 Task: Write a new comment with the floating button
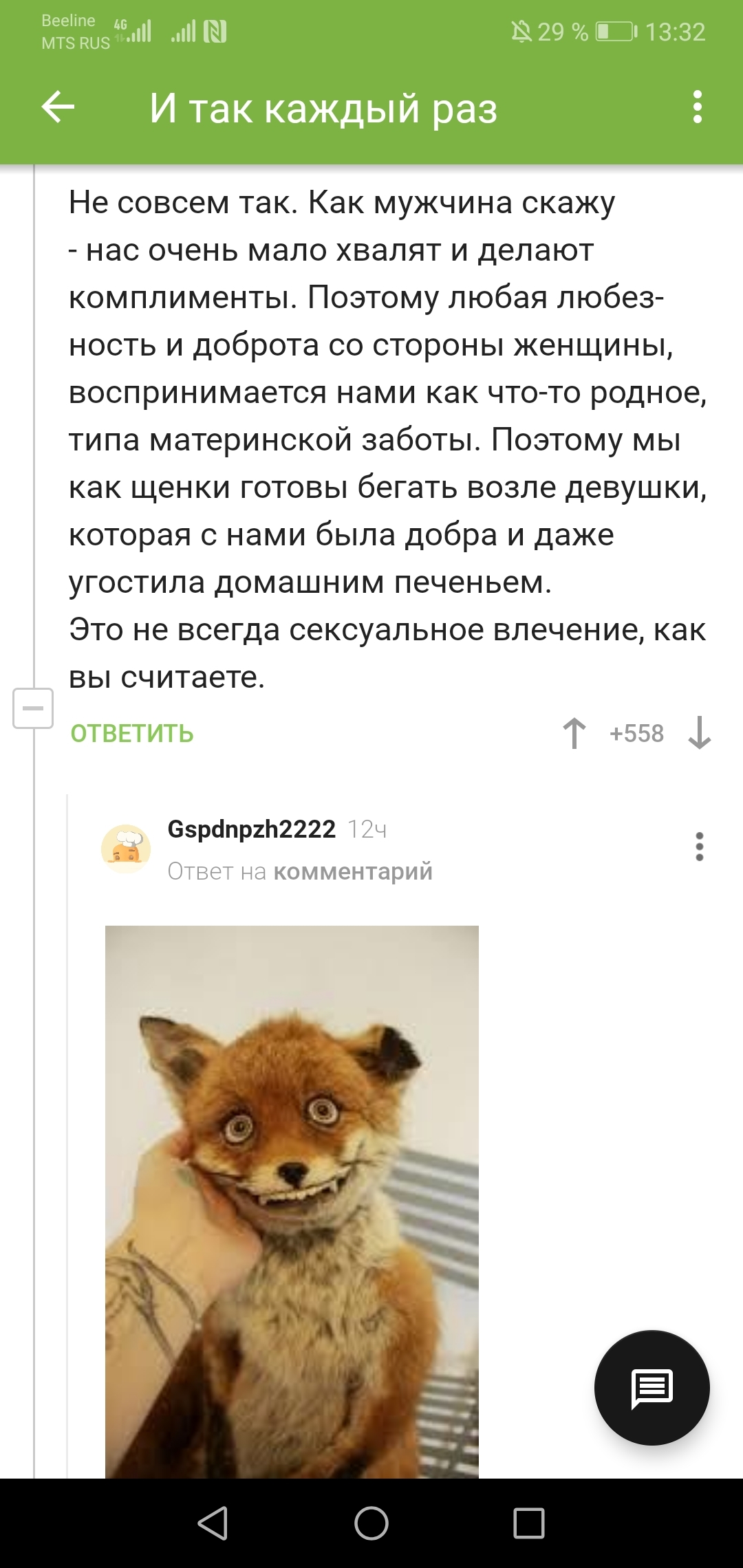coord(652,1388)
